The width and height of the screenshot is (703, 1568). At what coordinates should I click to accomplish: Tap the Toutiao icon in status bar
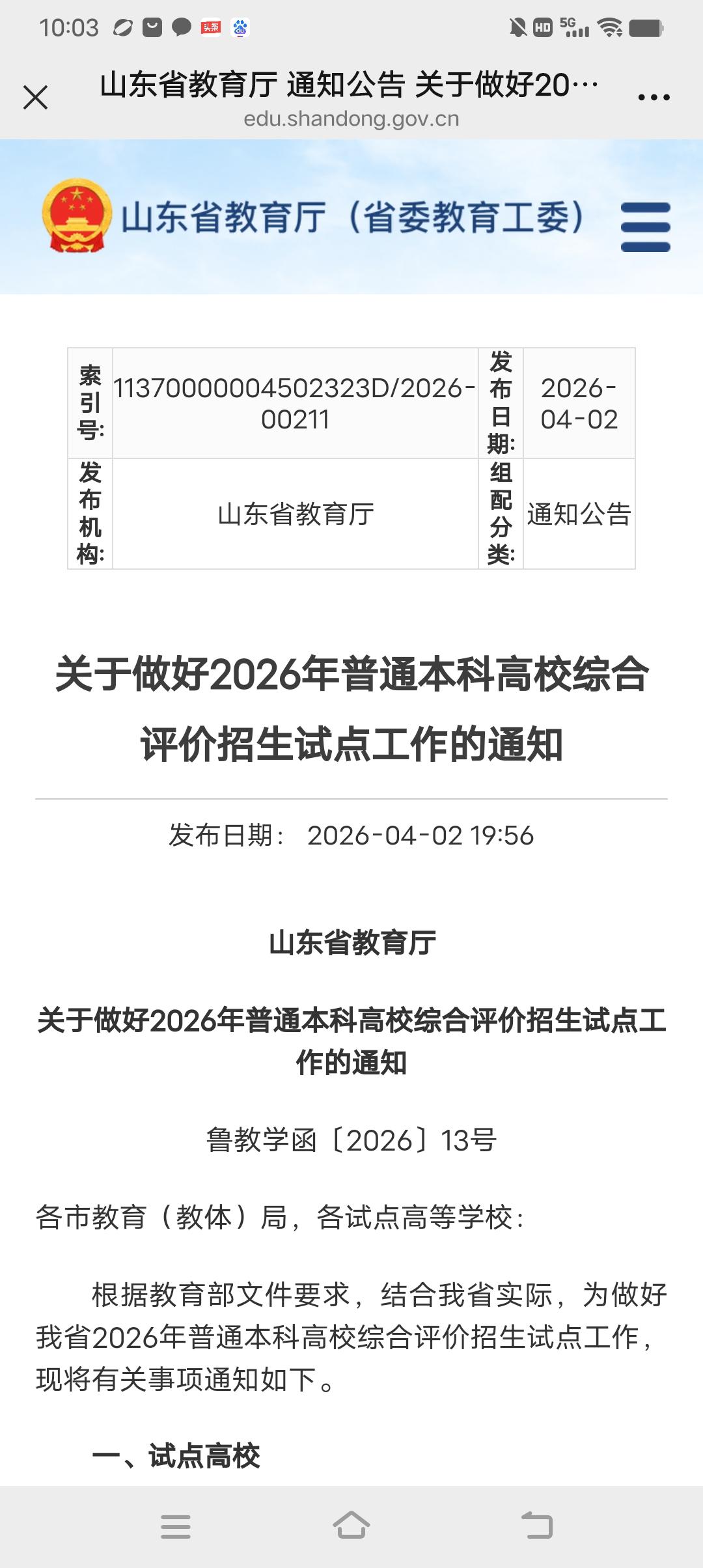pyautogui.click(x=208, y=27)
